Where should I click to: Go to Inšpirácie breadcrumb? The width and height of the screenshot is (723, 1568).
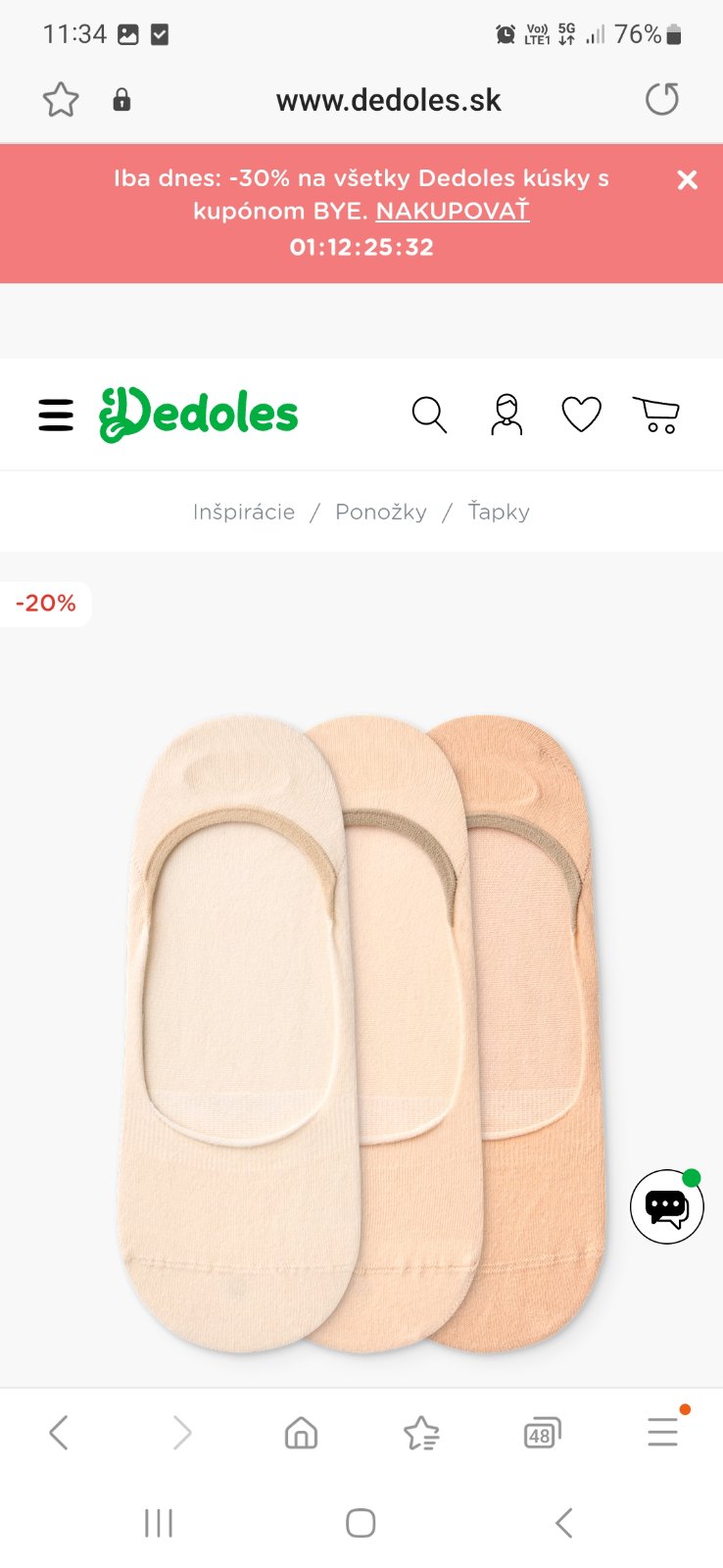click(x=244, y=512)
